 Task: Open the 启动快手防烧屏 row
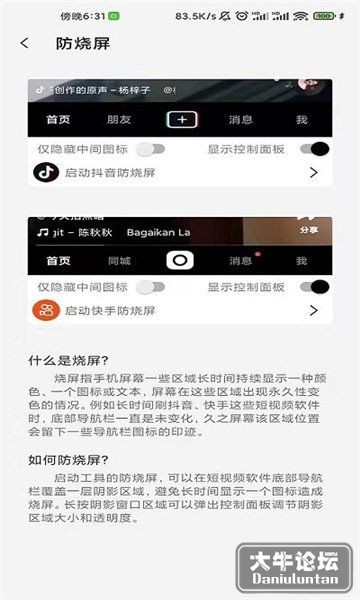[179, 310]
